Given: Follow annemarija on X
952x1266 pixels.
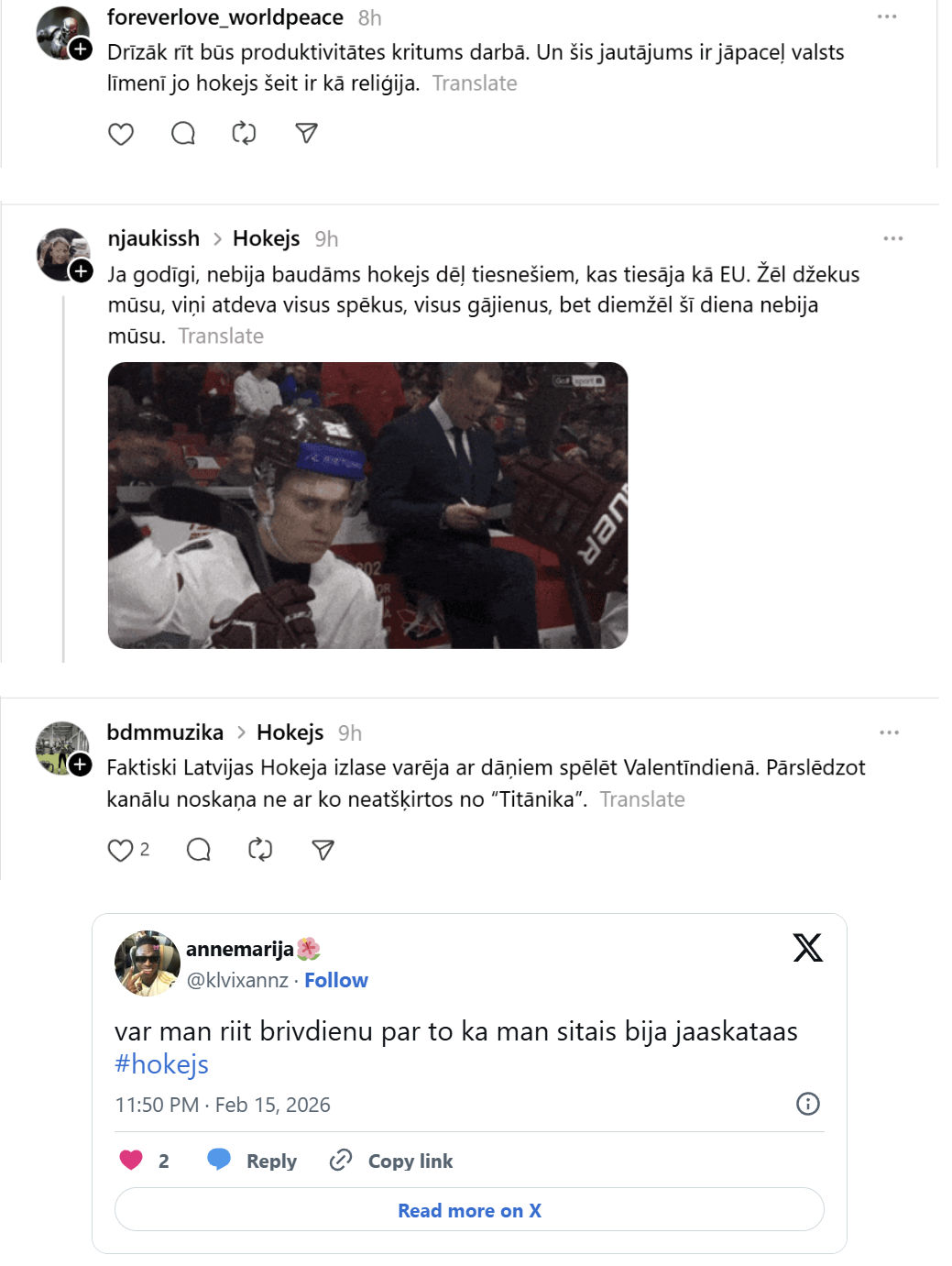Looking at the screenshot, I should (336, 981).
